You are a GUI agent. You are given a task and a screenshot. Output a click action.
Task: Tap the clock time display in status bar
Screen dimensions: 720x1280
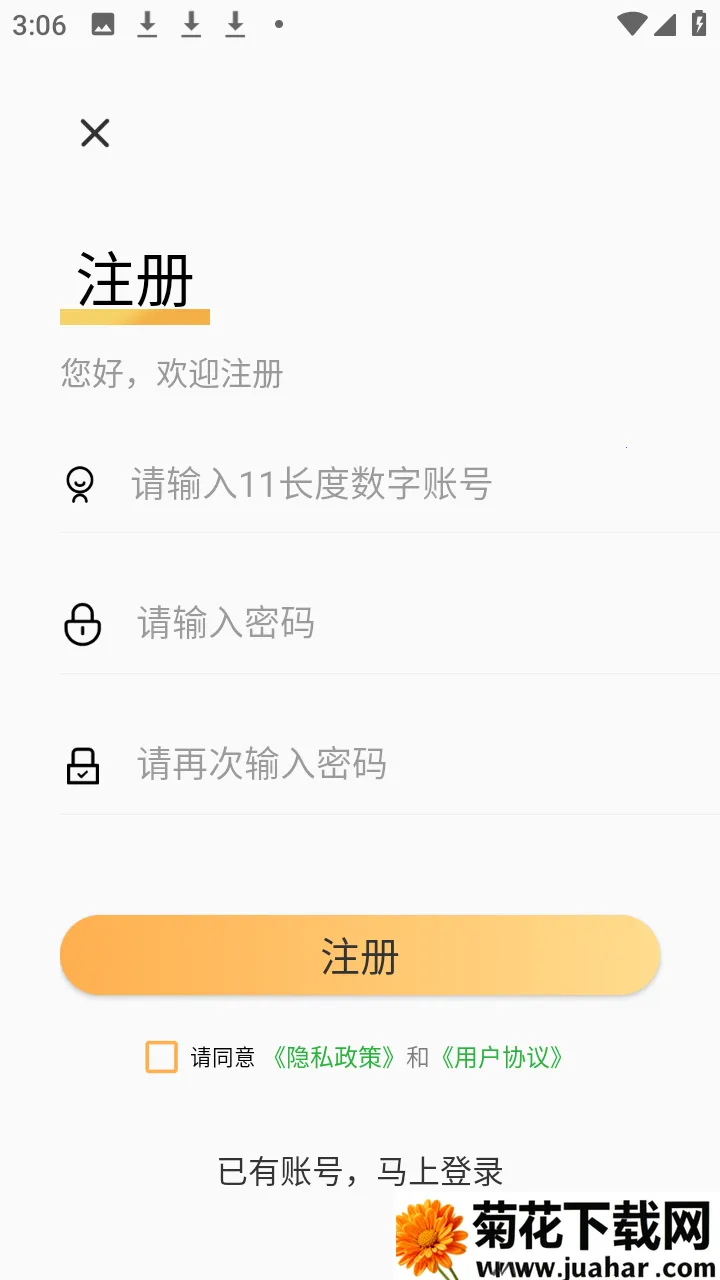click(38, 24)
